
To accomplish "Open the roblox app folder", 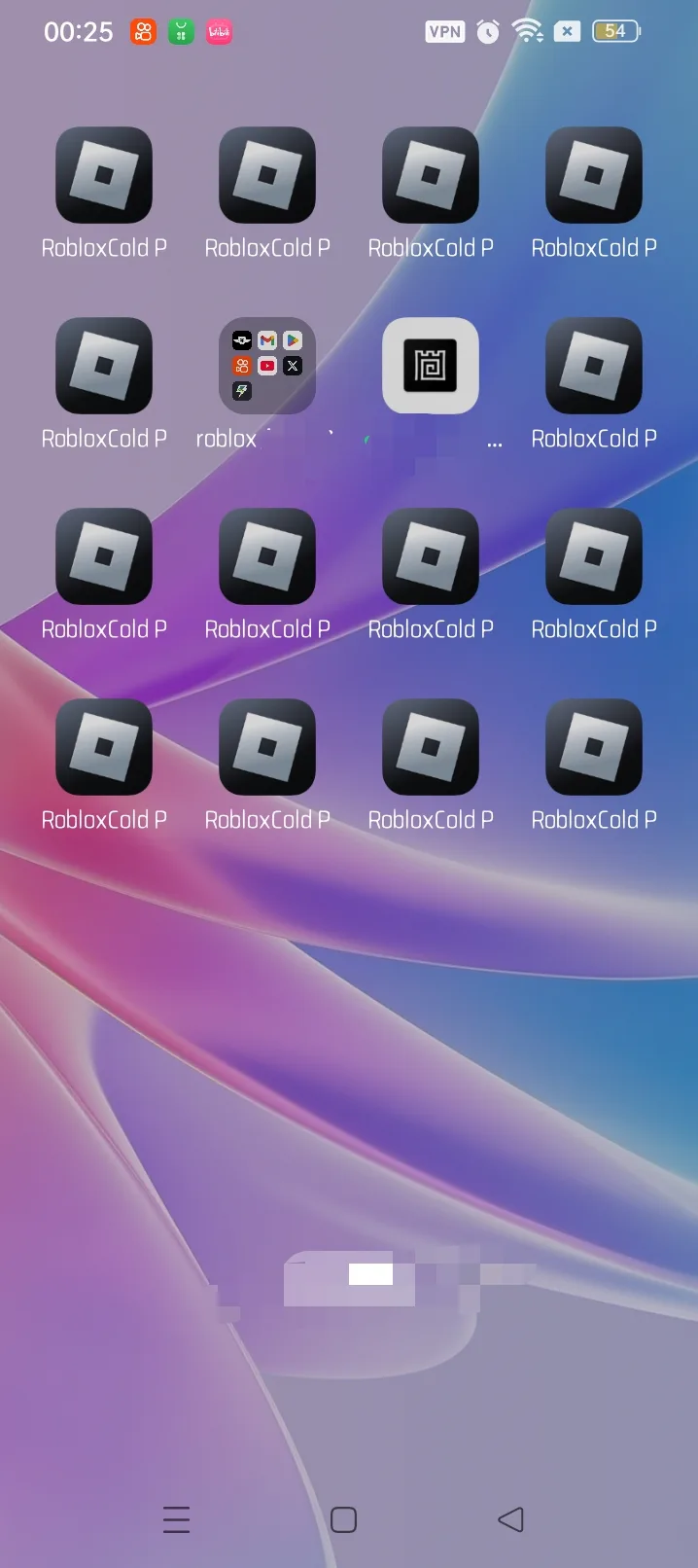I will point(267,366).
